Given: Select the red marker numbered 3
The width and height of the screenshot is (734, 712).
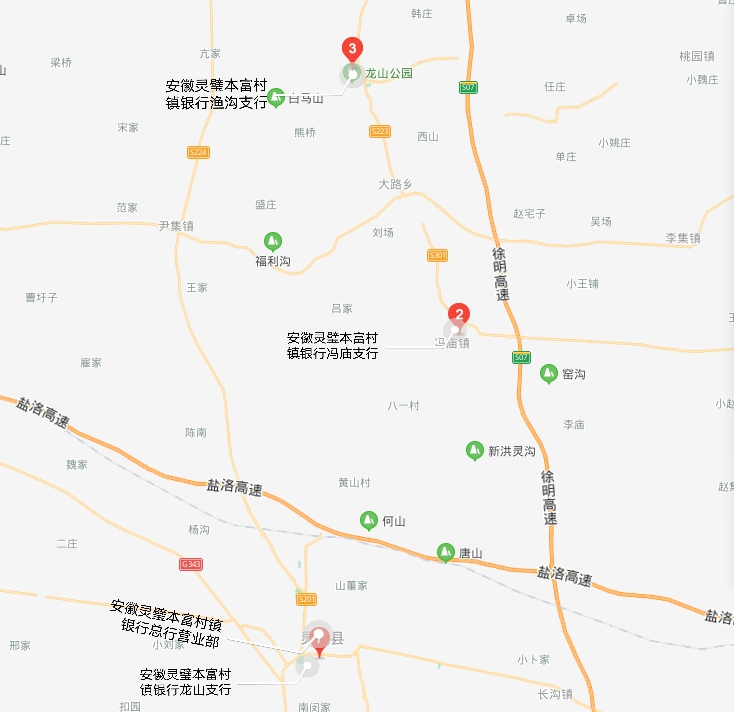Looking at the screenshot, I should pyautogui.click(x=351, y=48).
